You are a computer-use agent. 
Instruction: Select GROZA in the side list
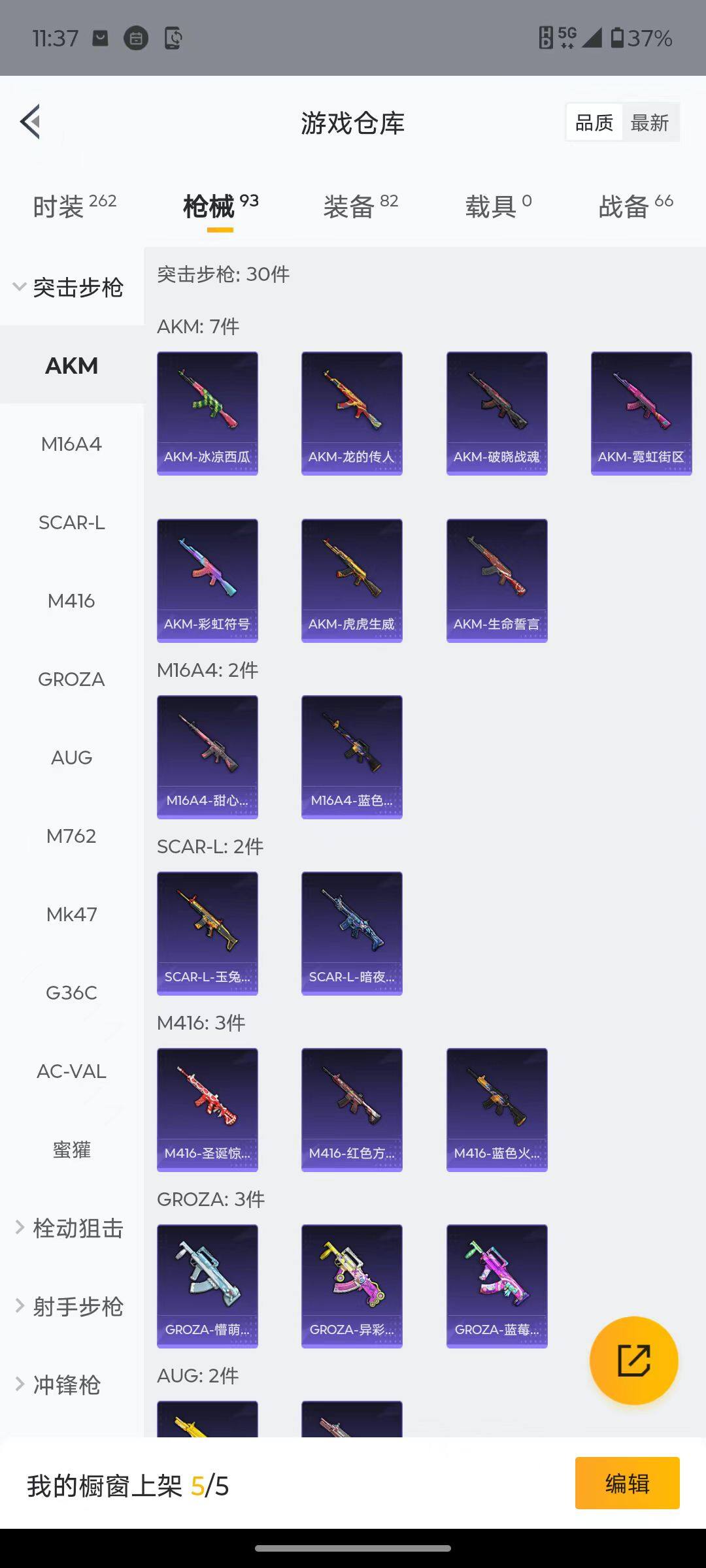click(71, 679)
